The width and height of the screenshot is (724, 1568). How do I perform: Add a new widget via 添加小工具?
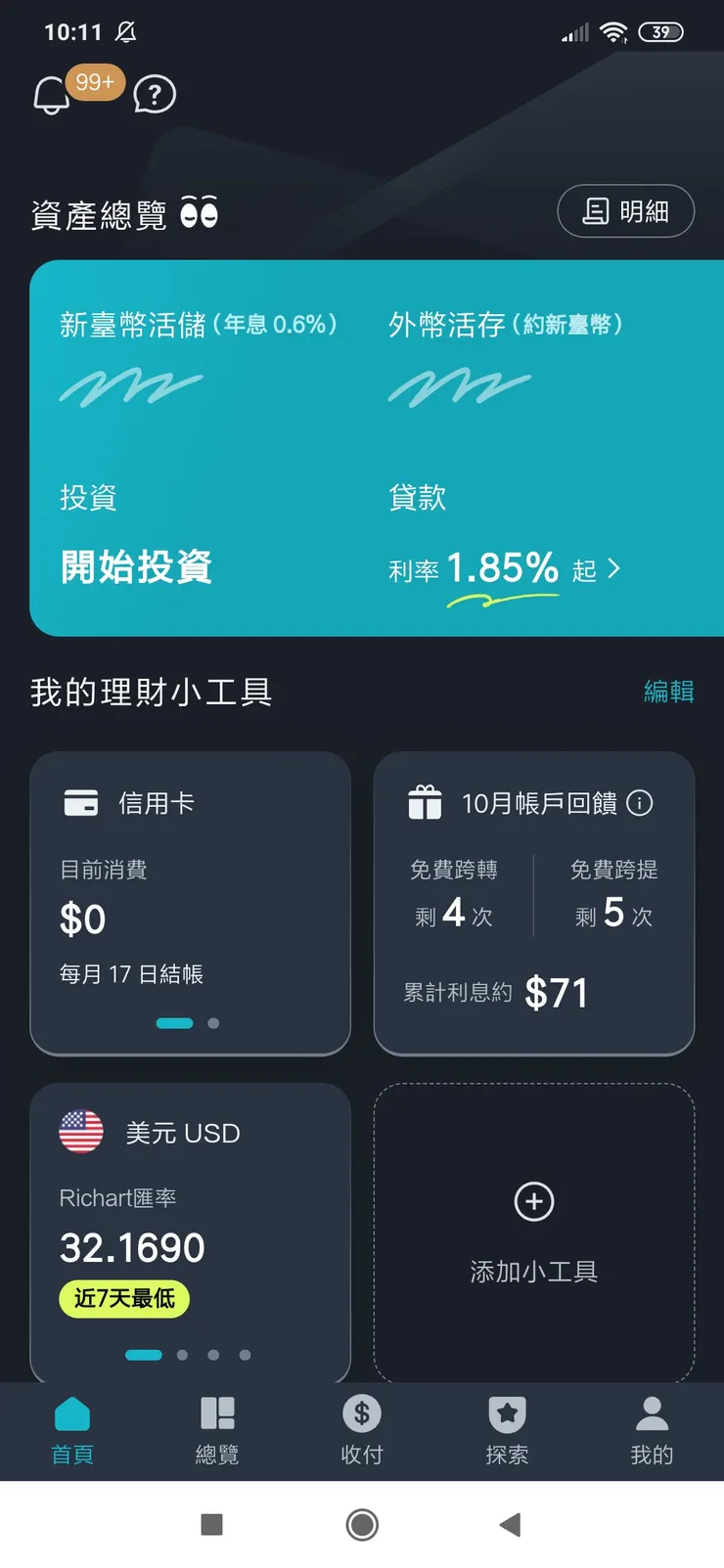point(533,1234)
